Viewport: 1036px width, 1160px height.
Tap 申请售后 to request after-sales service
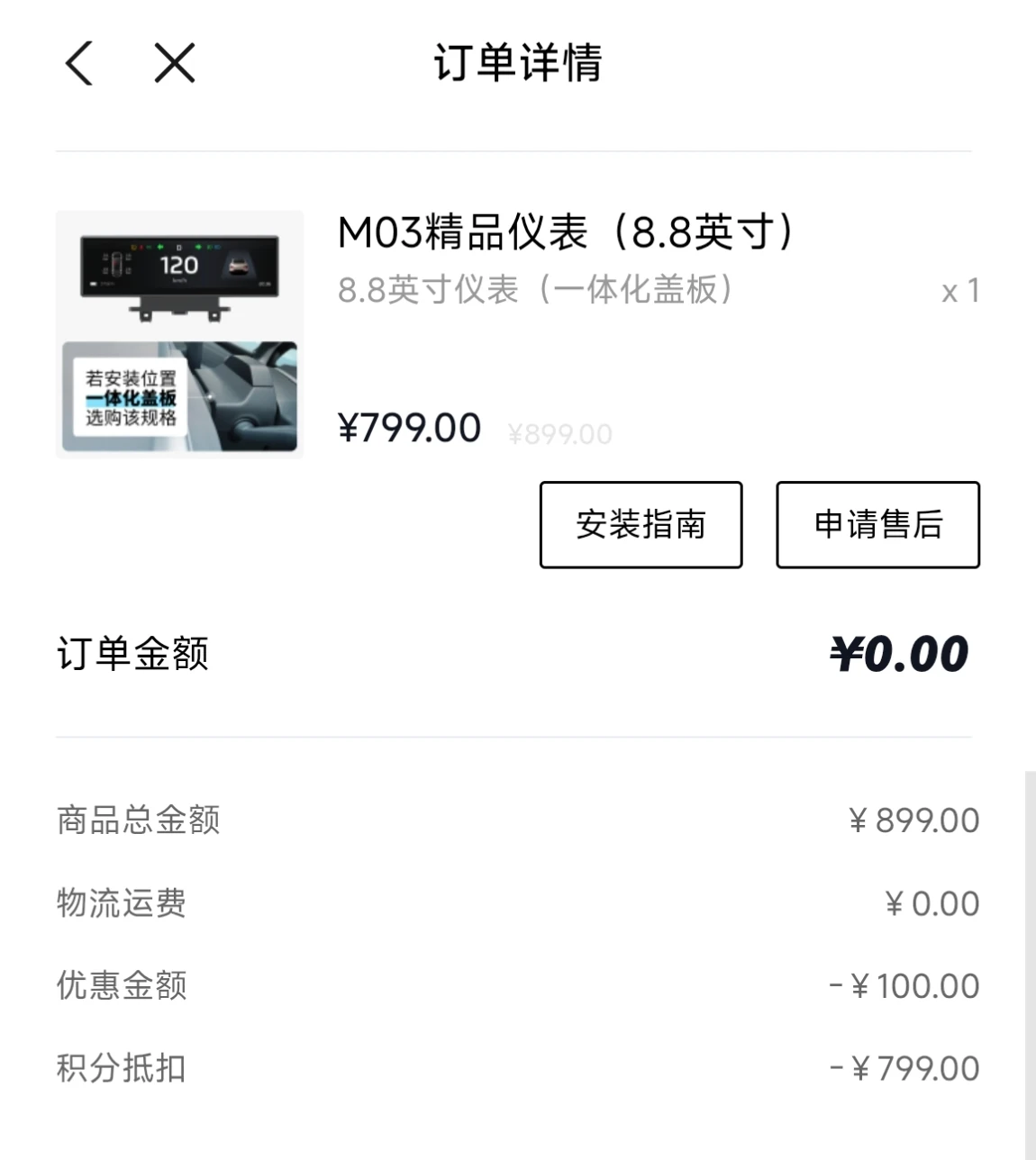(x=877, y=525)
